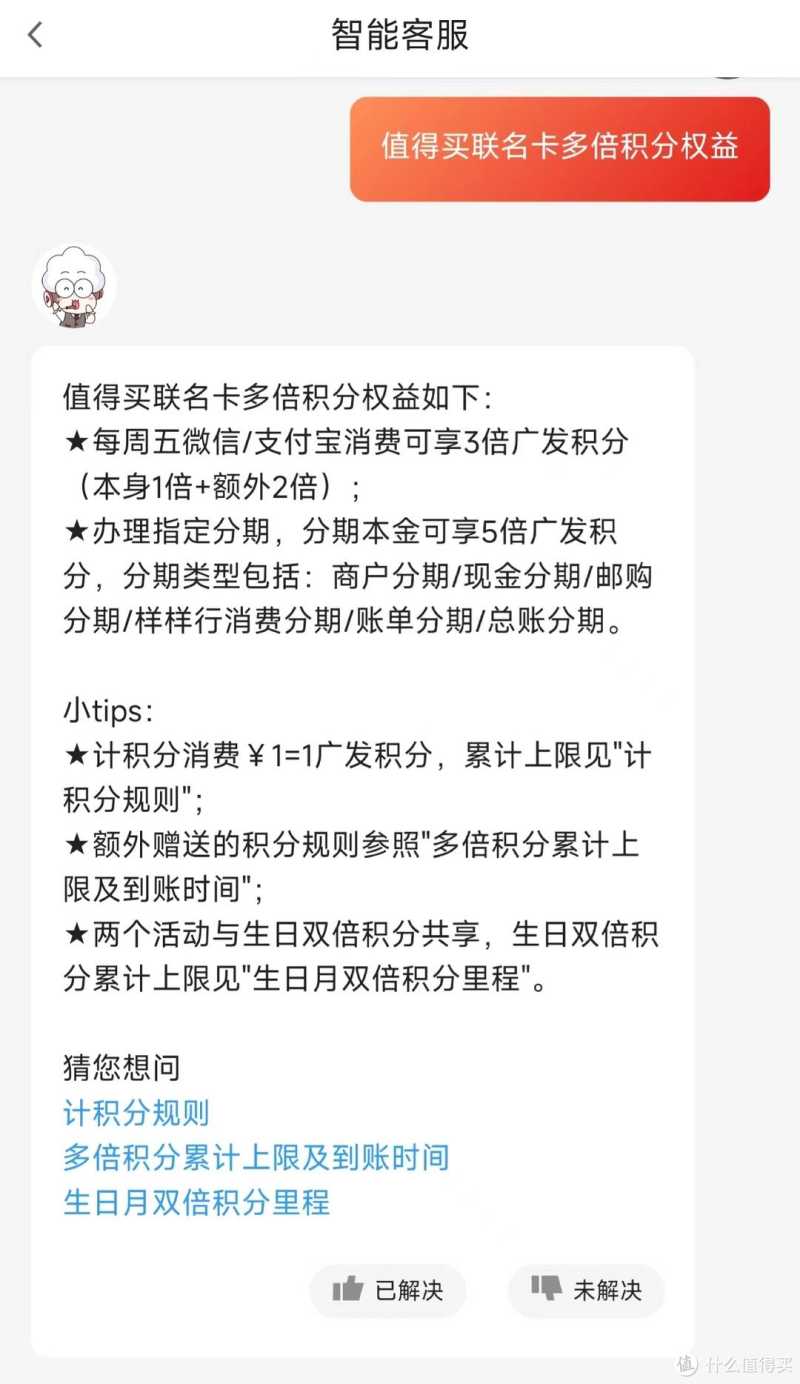The width and height of the screenshot is (800, 1384).
Task: Open 多倍积分累计上限及到账时间 link
Action: pyautogui.click(x=256, y=1157)
